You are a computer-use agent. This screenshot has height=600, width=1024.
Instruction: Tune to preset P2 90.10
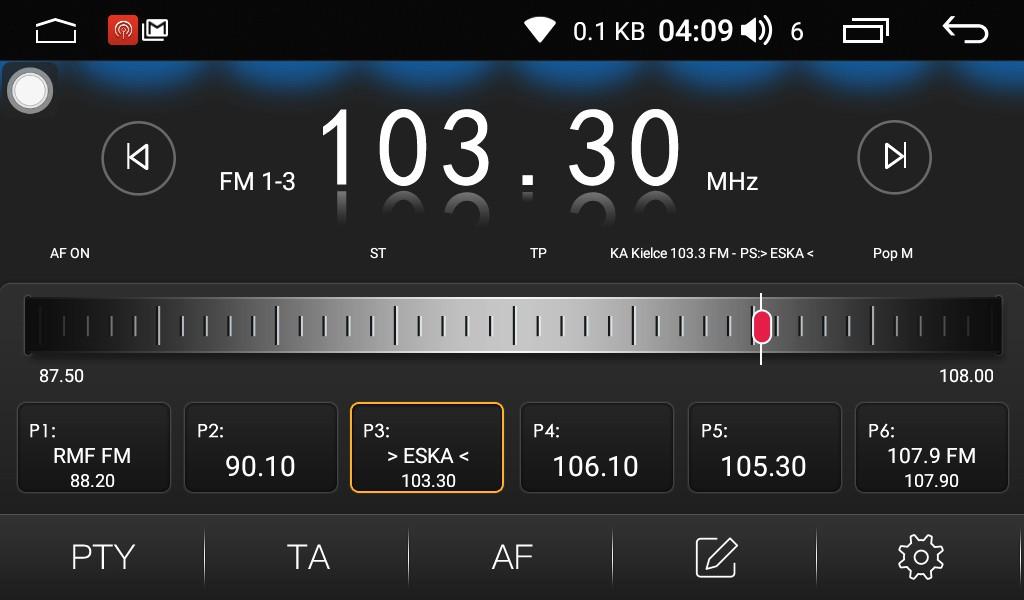coord(260,447)
